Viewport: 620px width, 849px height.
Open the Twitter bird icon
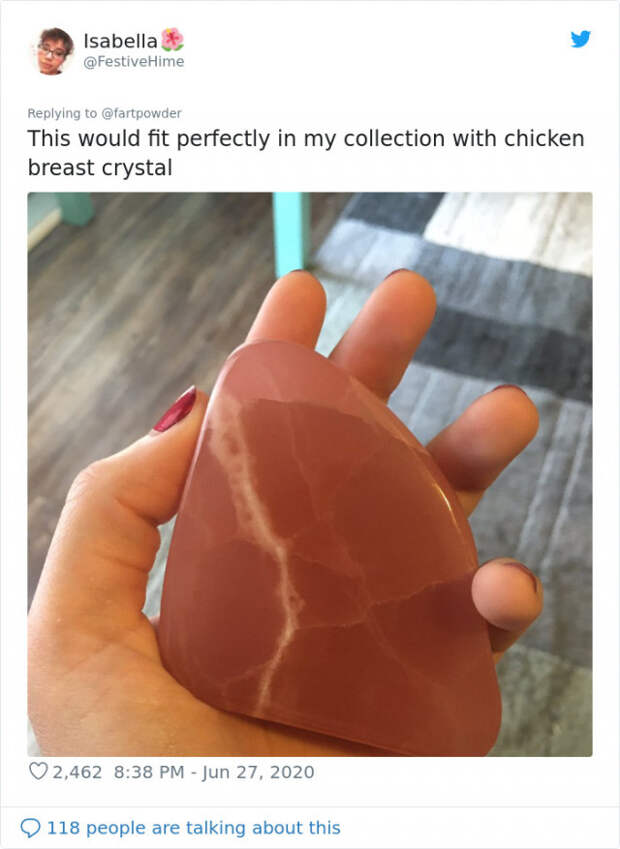click(x=580, y=39)
